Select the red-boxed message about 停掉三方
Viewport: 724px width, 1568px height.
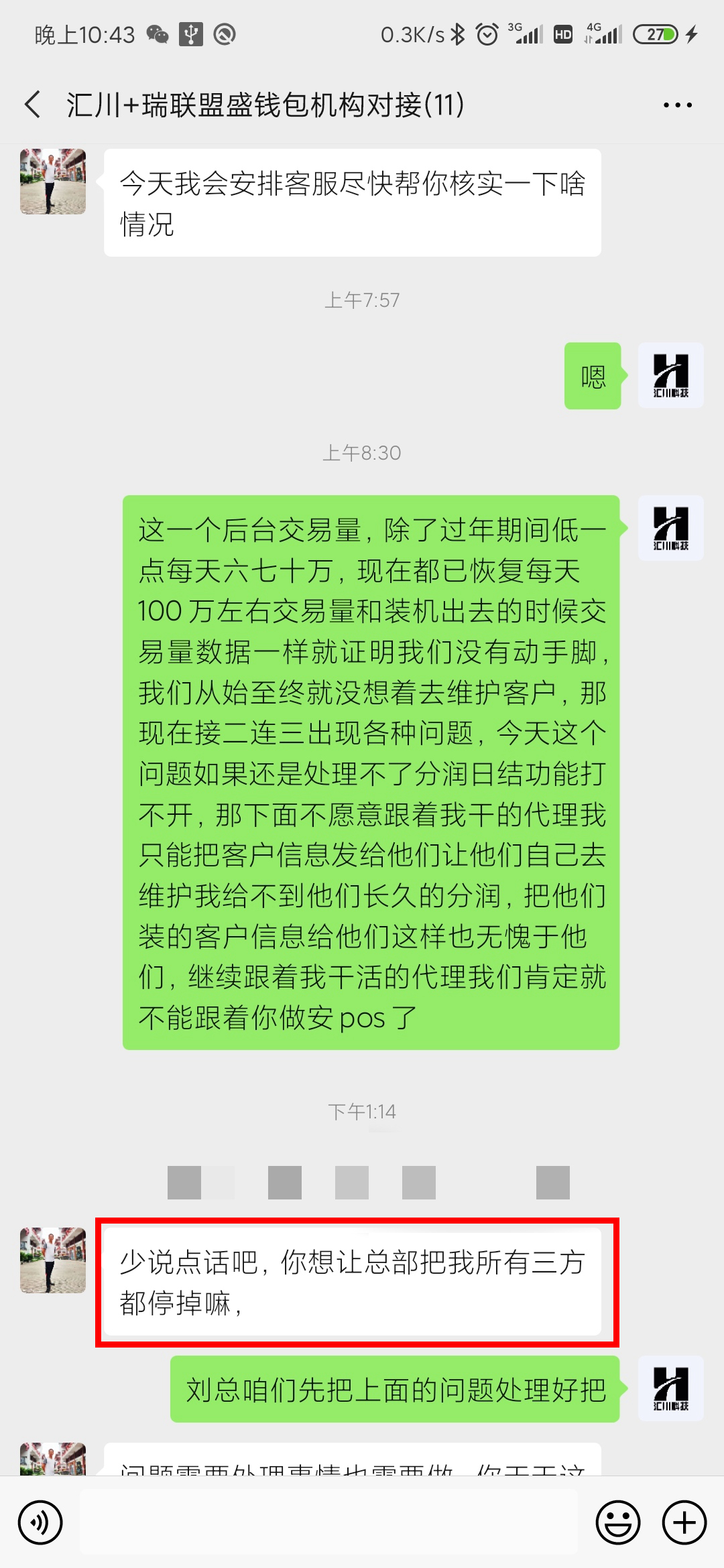[x=357, y=1283]
